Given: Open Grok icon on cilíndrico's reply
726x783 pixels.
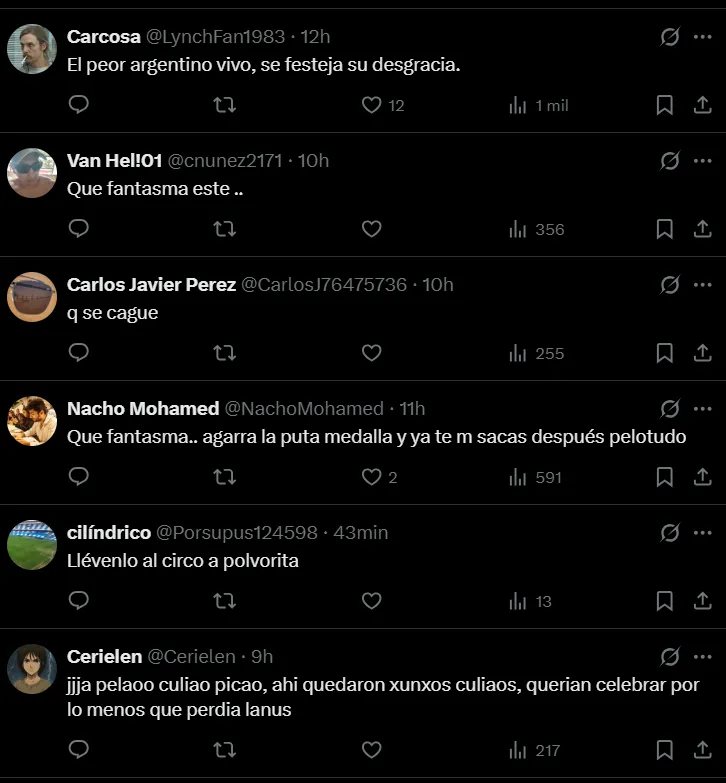Looking at the screenshot, I should pyautogui.click(x=670, y=533).
